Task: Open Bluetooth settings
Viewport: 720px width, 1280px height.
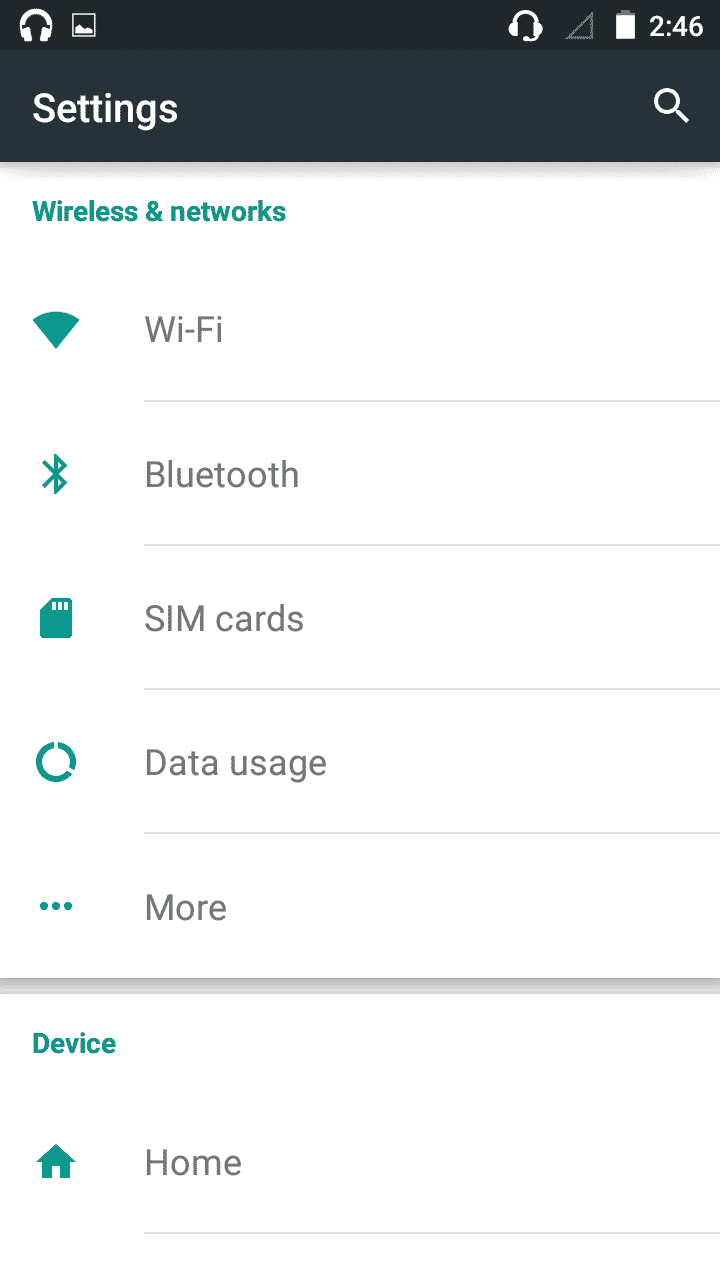Action: (x=360, y=474)
